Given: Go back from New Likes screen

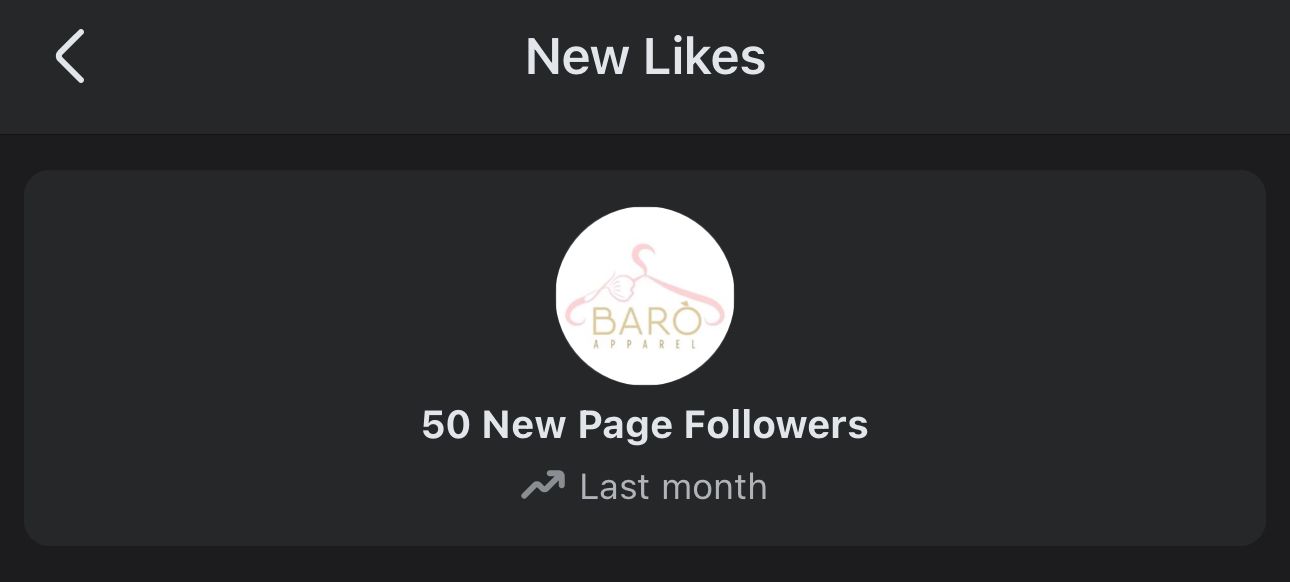Looking at the screenshot, I should pyautogui.click(x=70, y=56).
